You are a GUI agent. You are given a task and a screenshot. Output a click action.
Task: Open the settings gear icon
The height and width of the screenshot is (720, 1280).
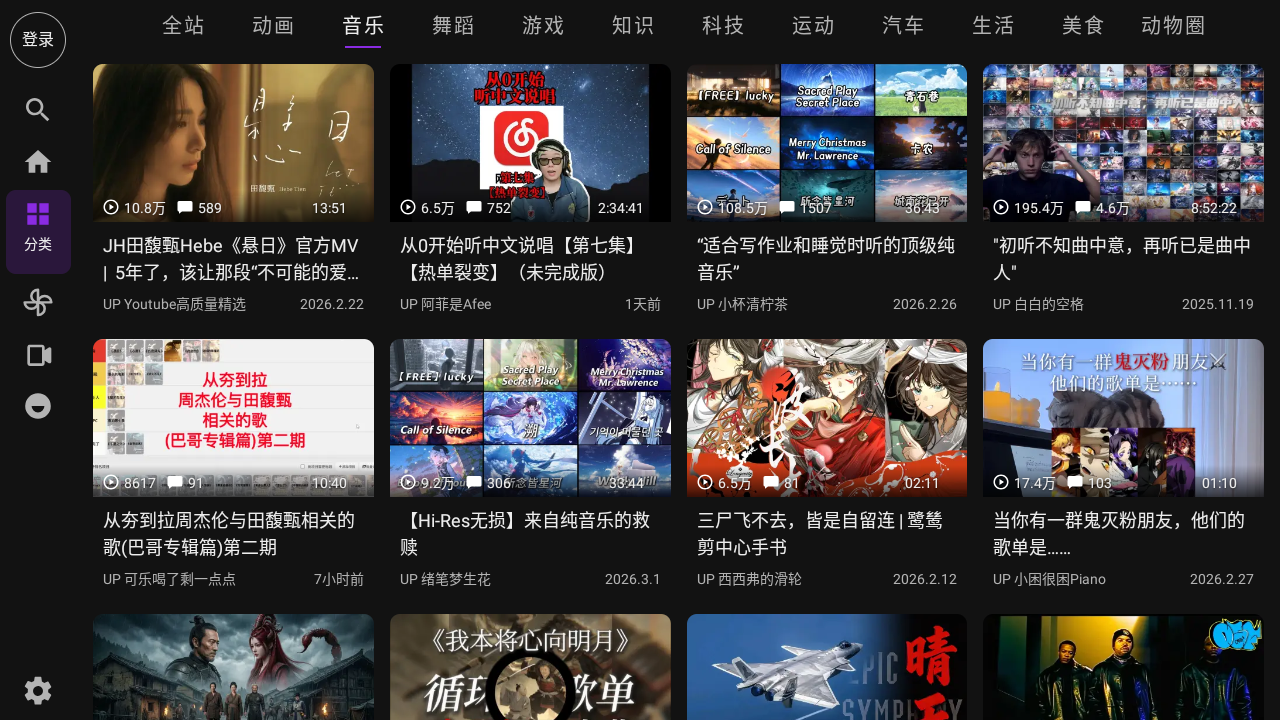pos(38,691)
